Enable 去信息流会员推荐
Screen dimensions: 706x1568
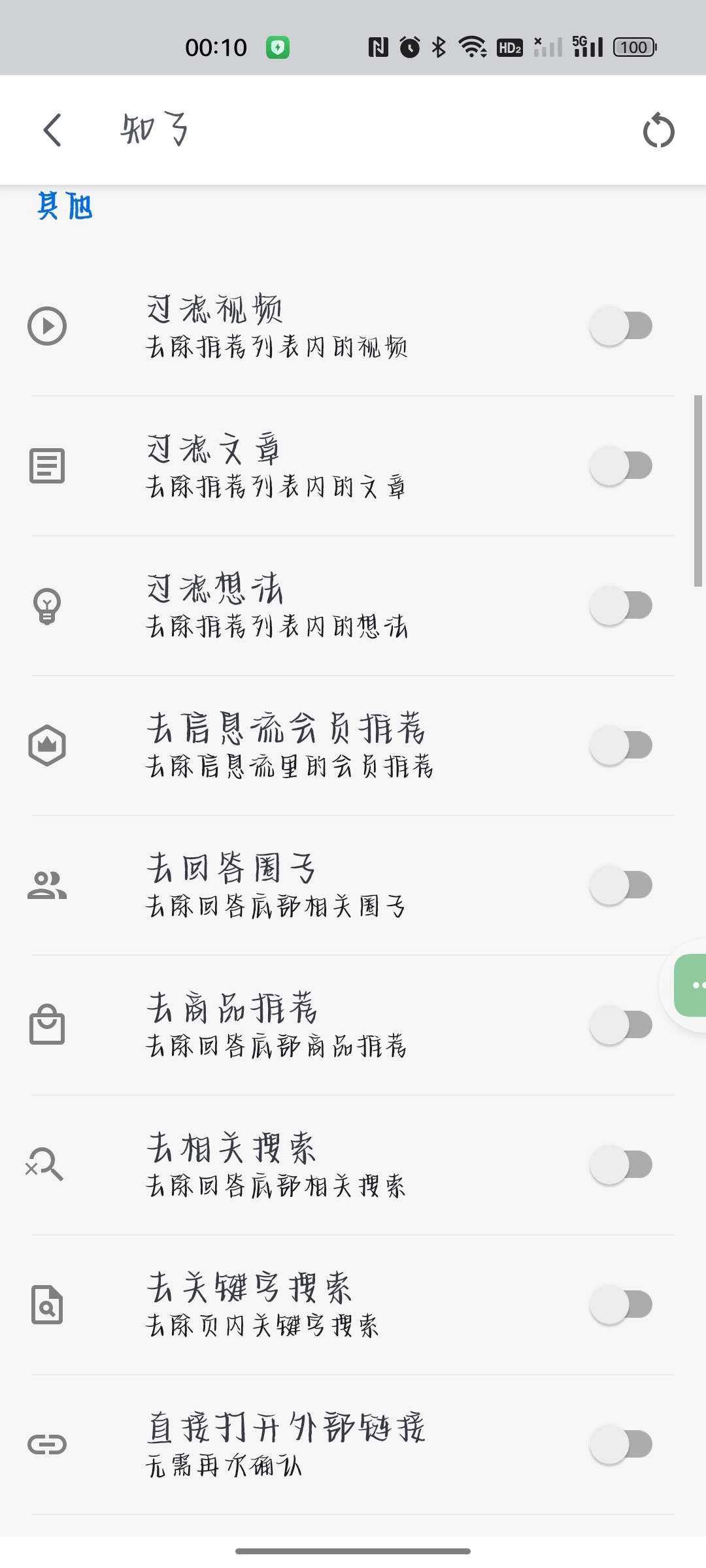point(621,745)
